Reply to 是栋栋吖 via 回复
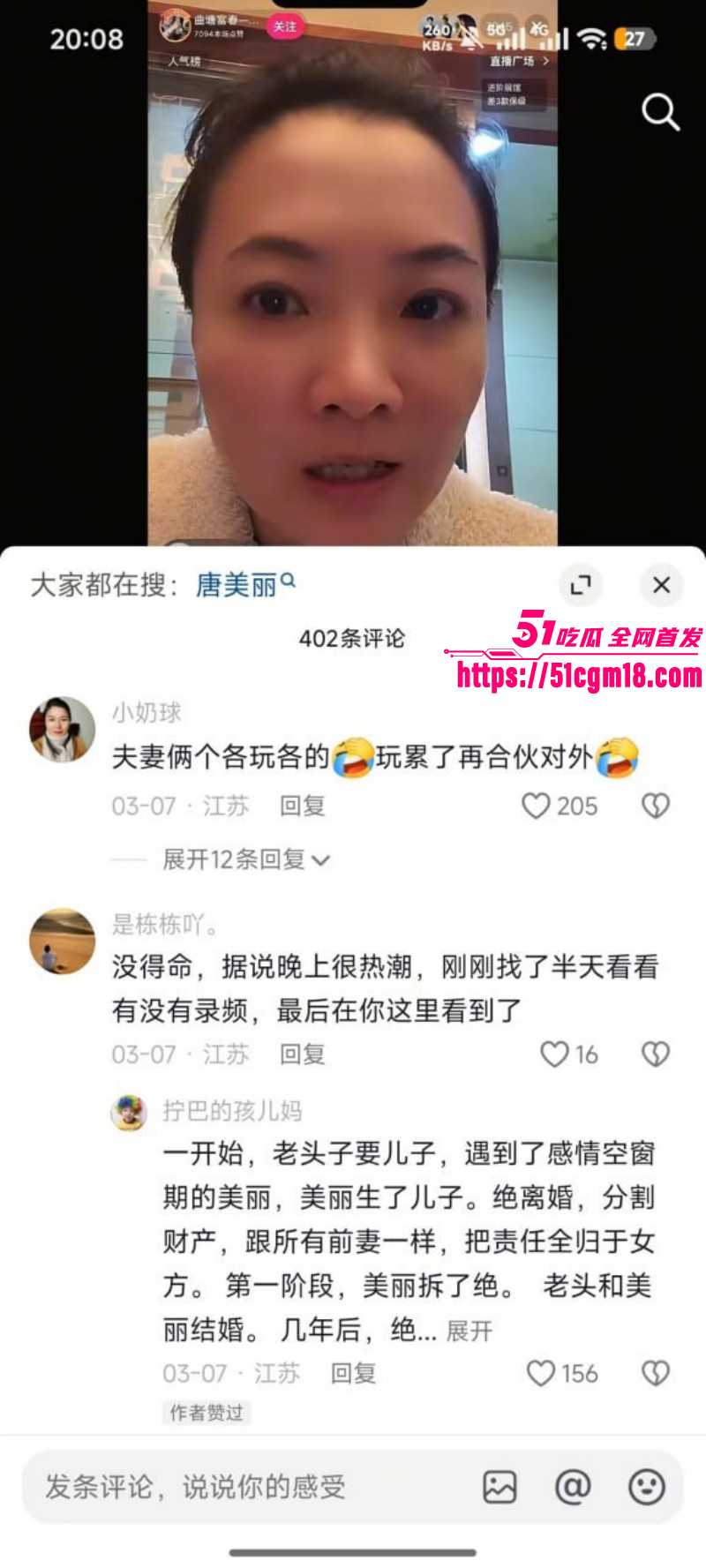 [x=303, y=1054]
